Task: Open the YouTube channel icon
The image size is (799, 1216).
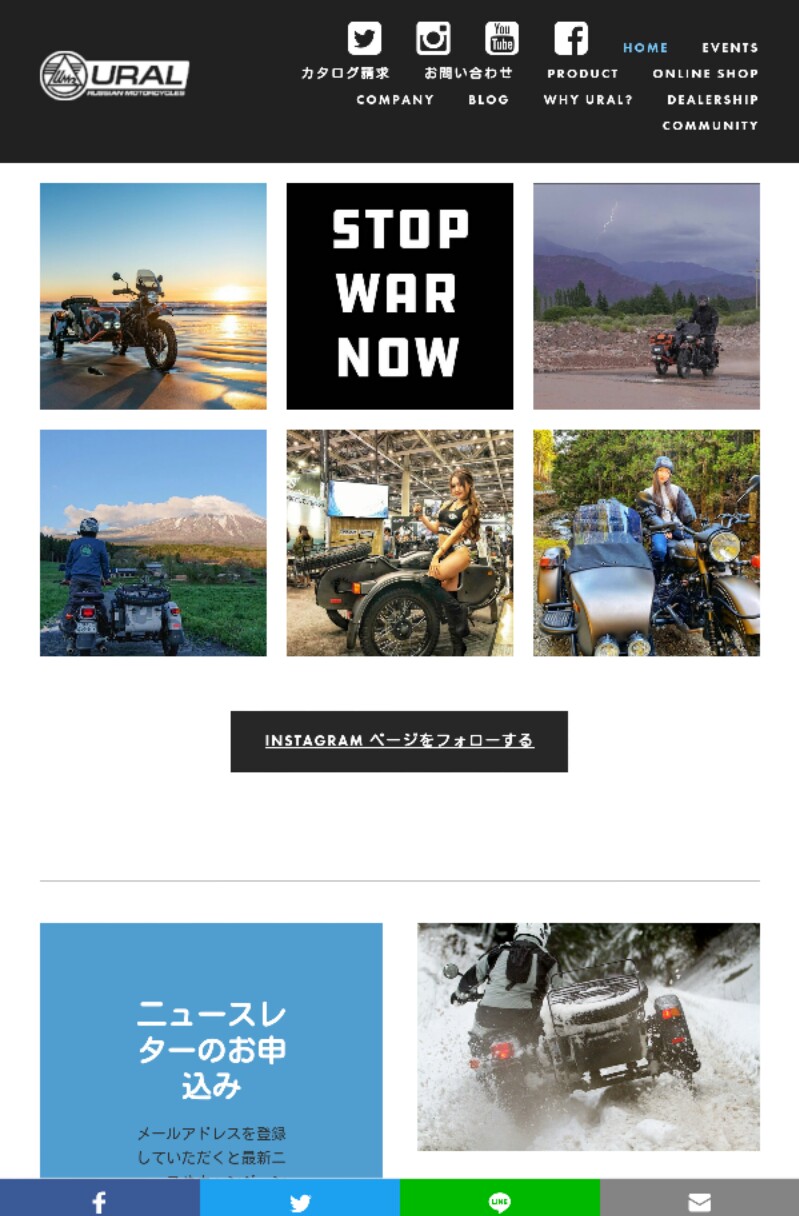Action: (x=502, y=38)
